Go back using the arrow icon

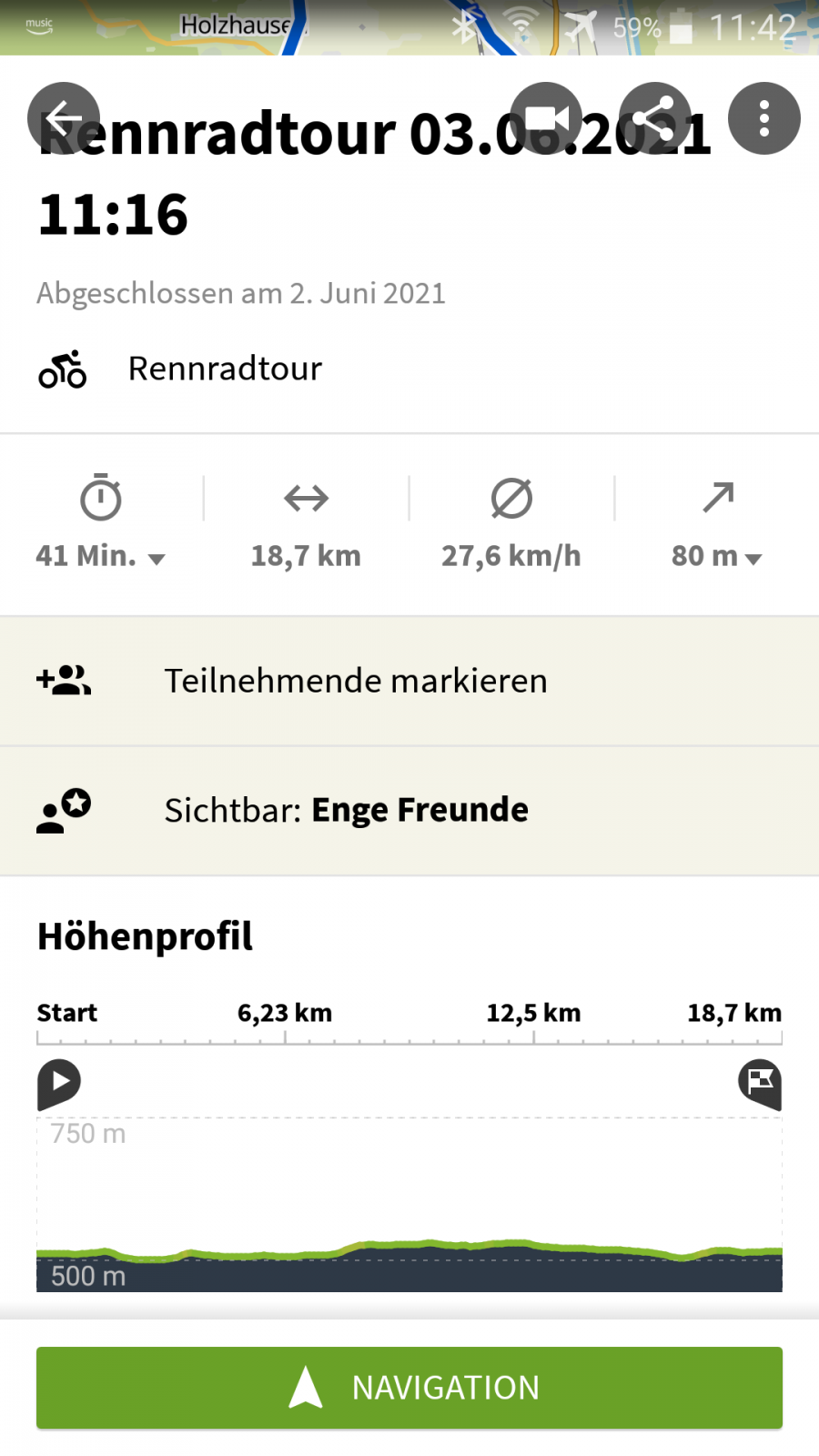tap(64, 118)
